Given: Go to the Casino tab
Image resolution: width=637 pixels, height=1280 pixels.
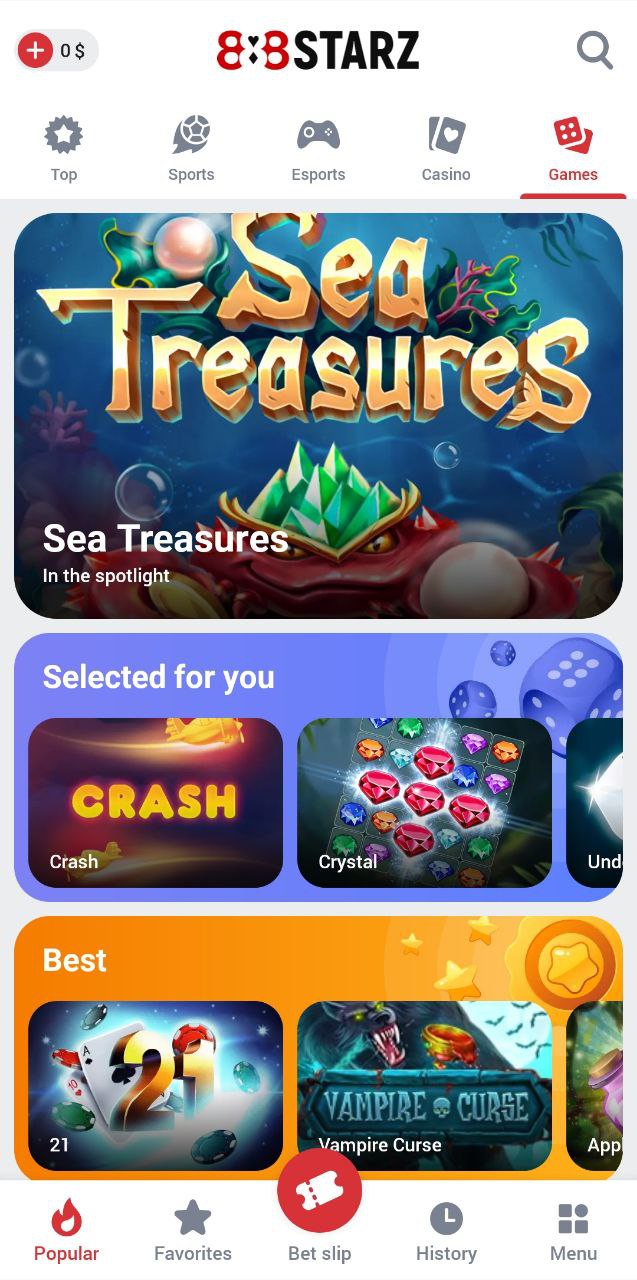Looking at the screenshot, I should click(446, 150).
